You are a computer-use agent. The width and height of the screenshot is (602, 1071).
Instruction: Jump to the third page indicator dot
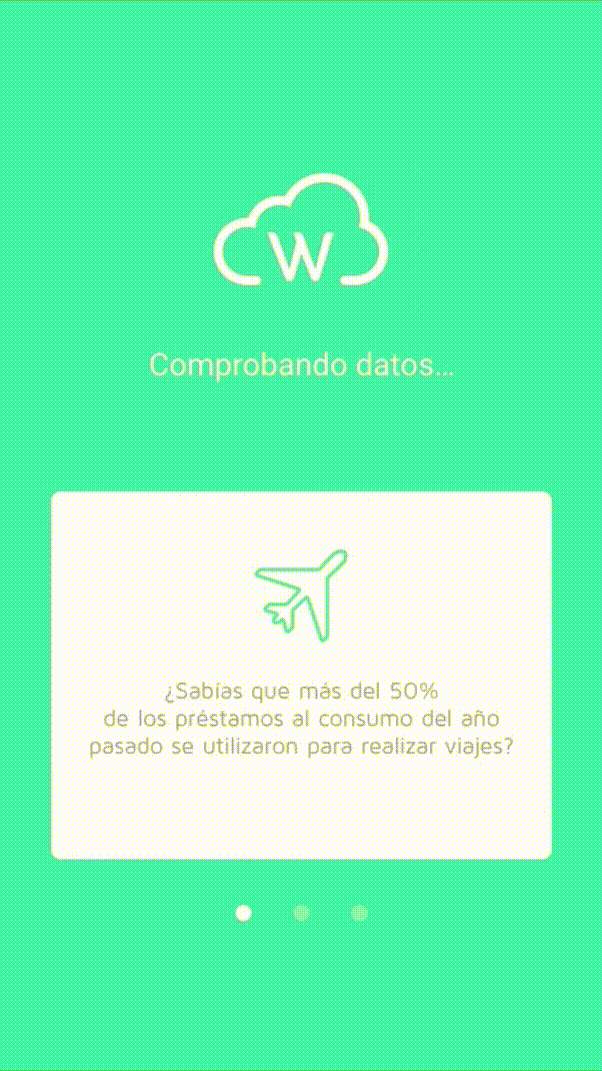click(359, 913)
